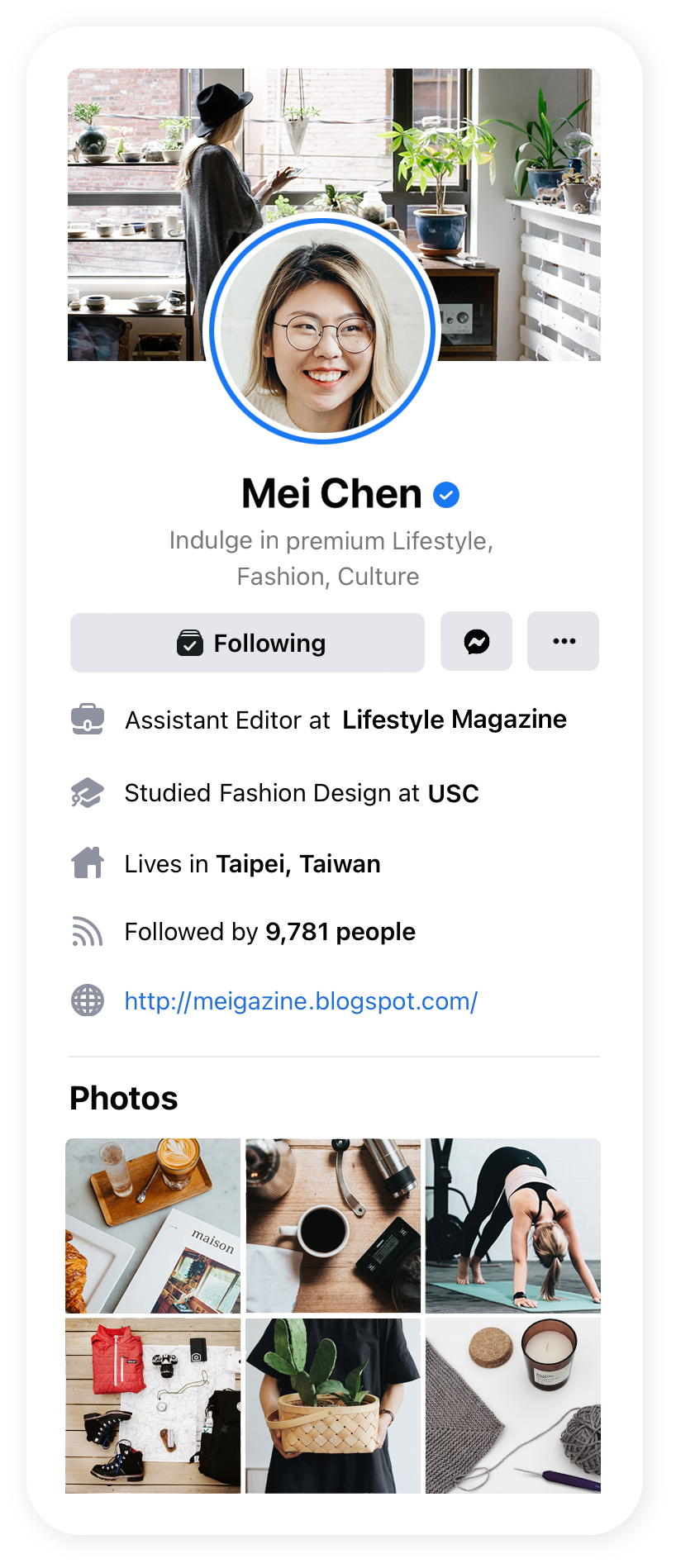Open the candle and yarn photo

point(513,1406)
